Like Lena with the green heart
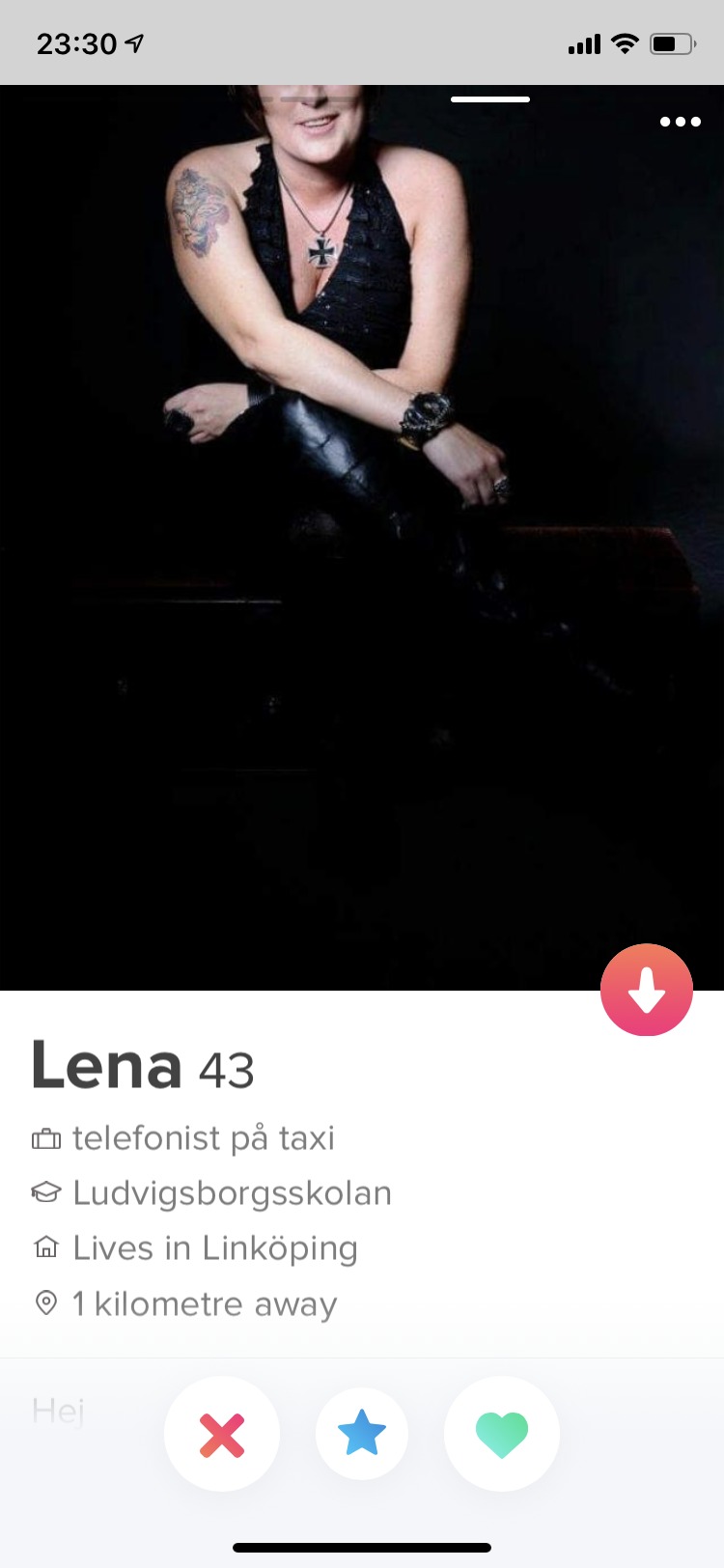Image resolution: width=724 pixels, height=1568 pixels. [502, 1434]
